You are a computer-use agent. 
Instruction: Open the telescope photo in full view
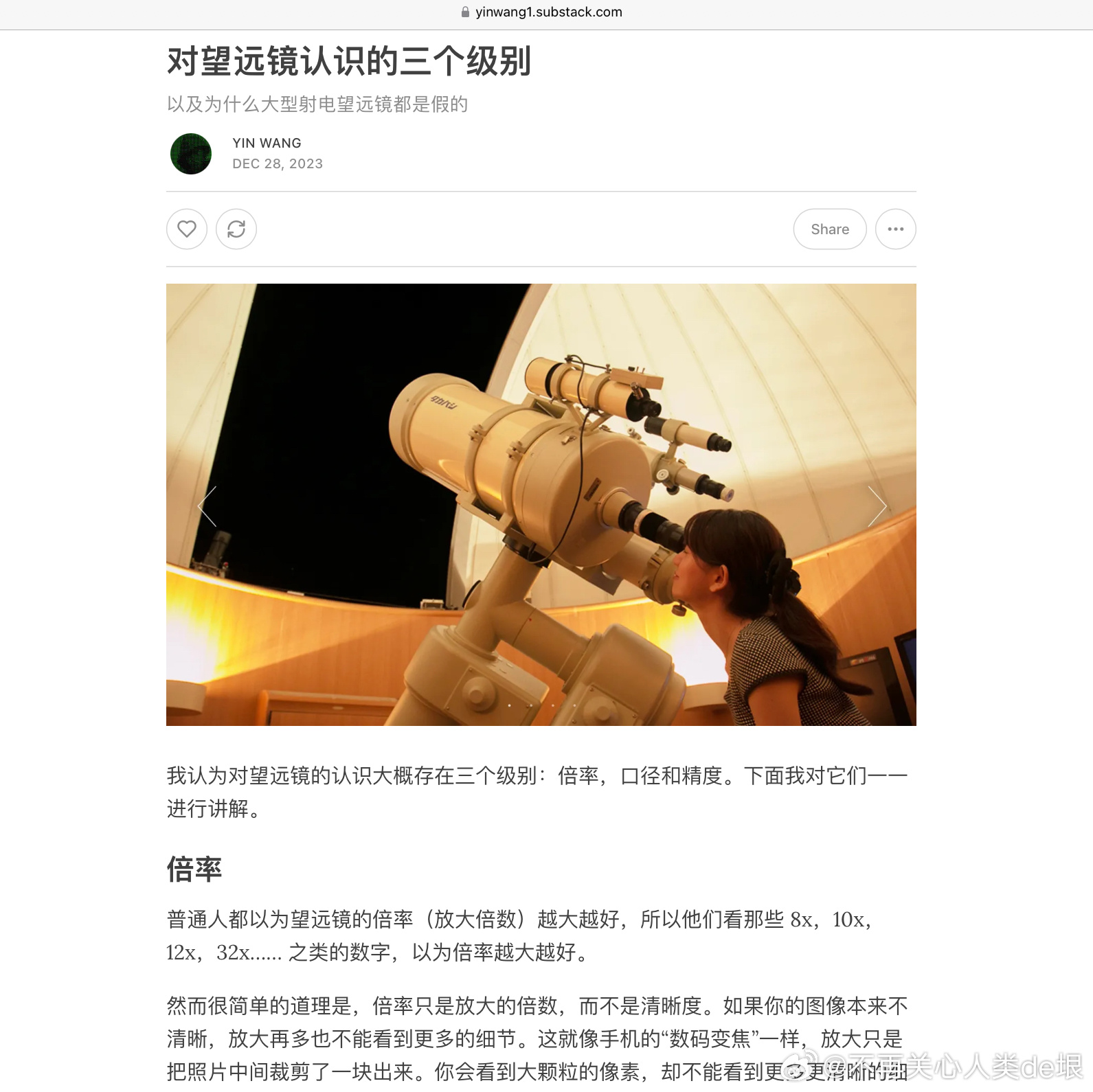(x=541, y=504)
